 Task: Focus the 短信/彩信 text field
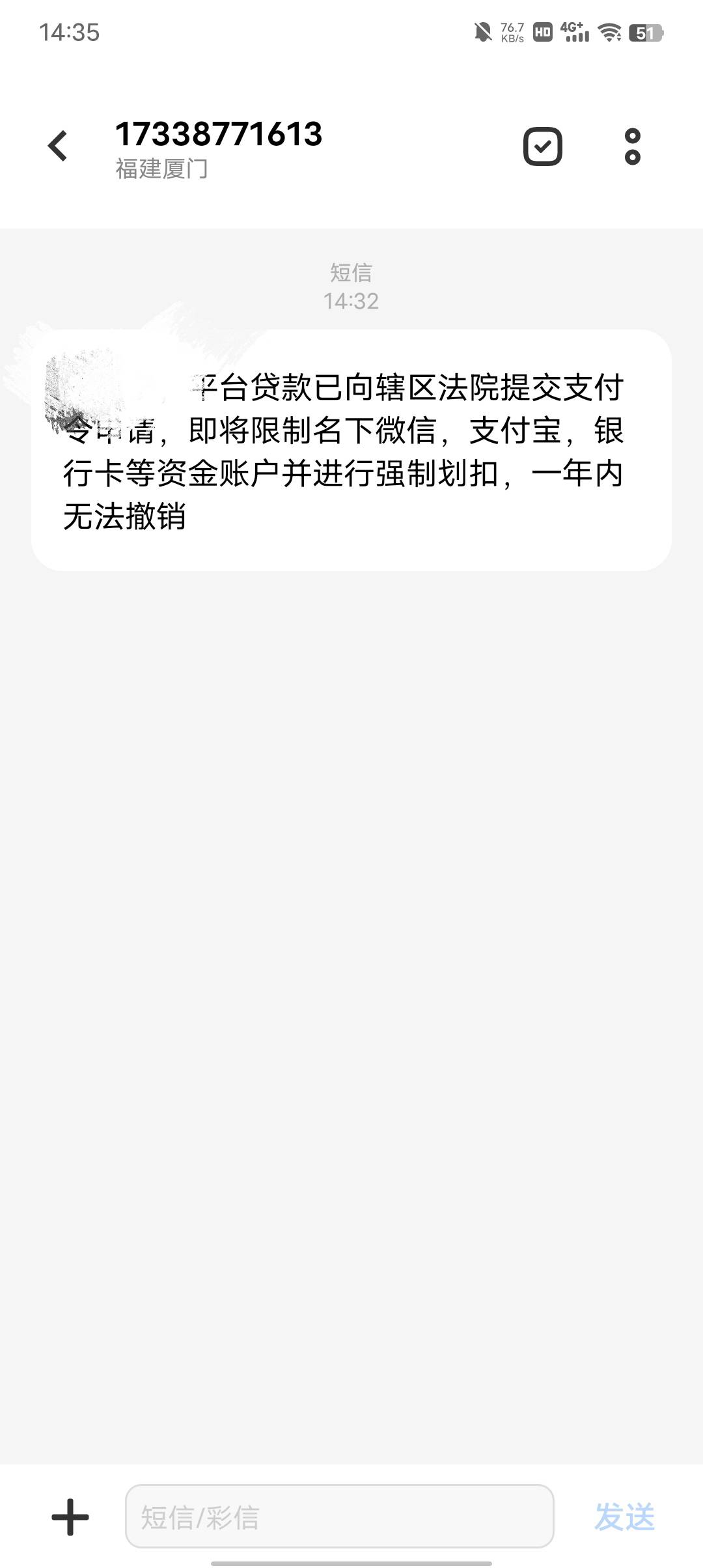coord(339,1516)
